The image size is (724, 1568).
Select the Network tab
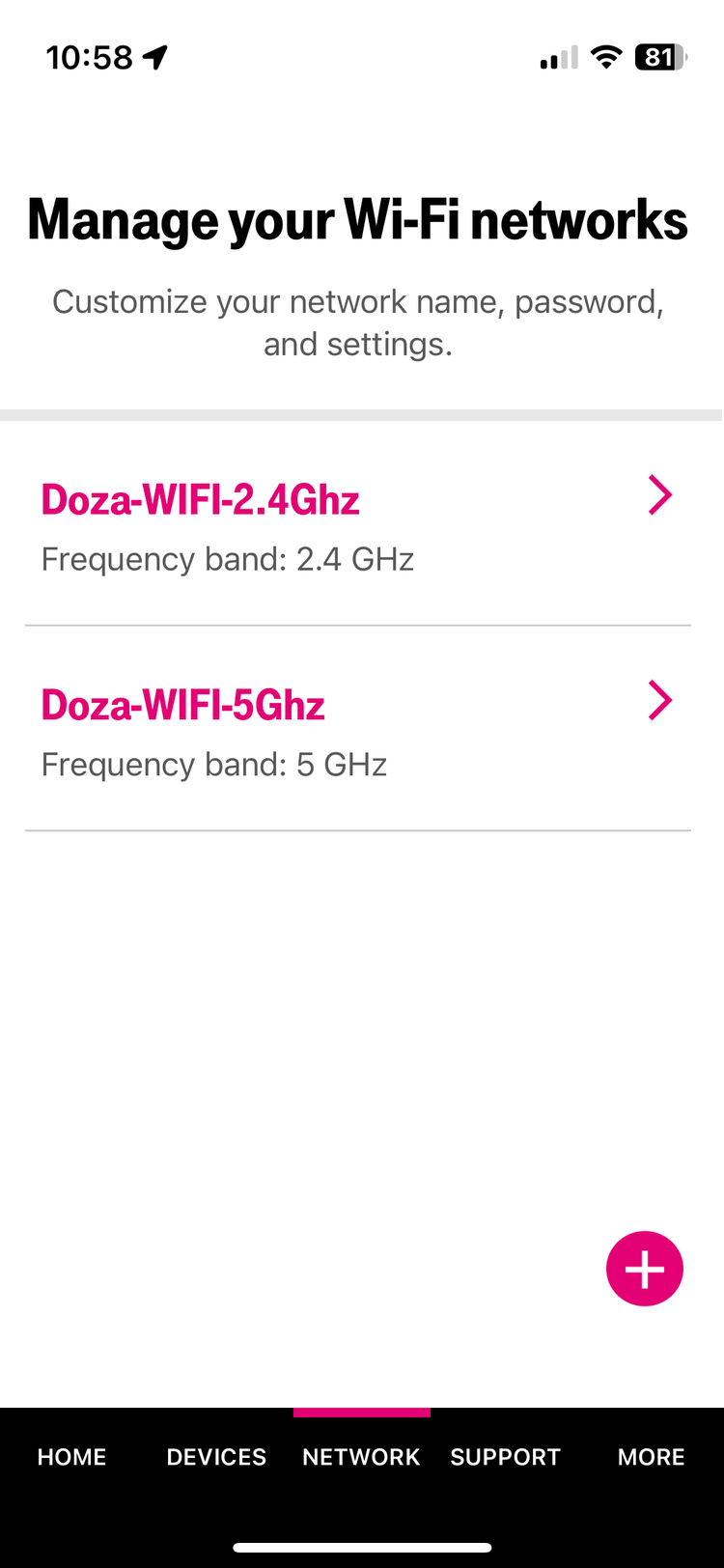[x=361, y=1457]
